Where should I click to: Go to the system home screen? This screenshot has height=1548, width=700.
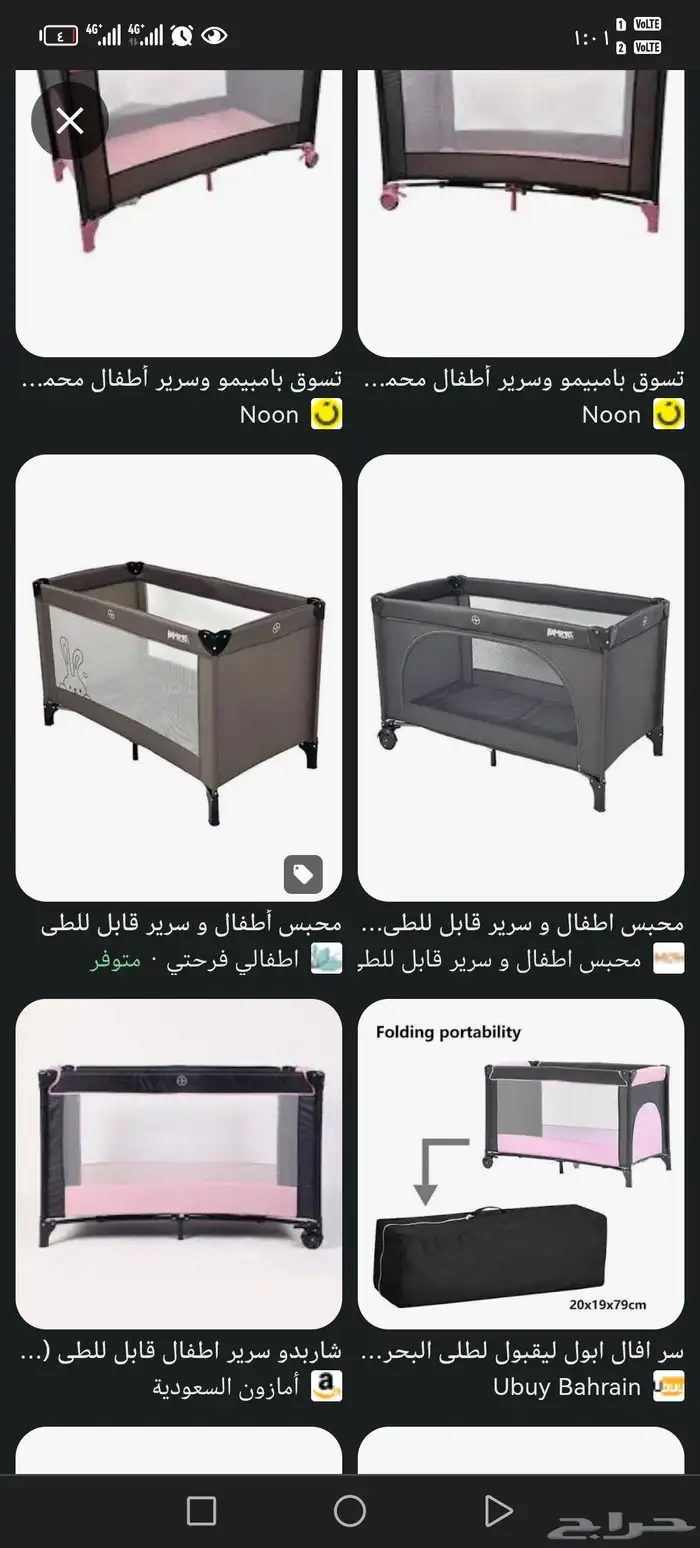tap(350, 1510)
